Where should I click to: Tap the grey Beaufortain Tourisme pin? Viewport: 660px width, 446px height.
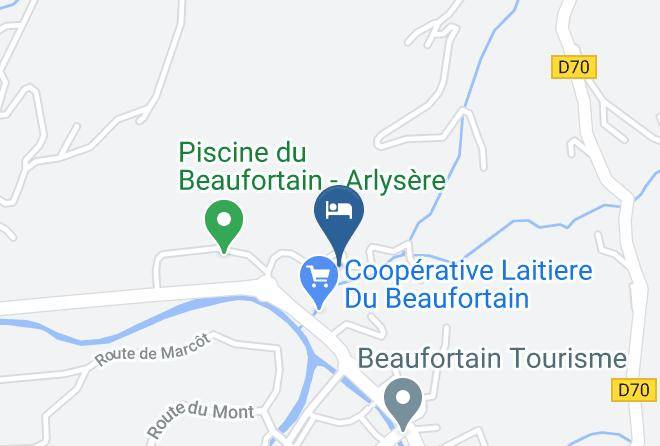403,404
